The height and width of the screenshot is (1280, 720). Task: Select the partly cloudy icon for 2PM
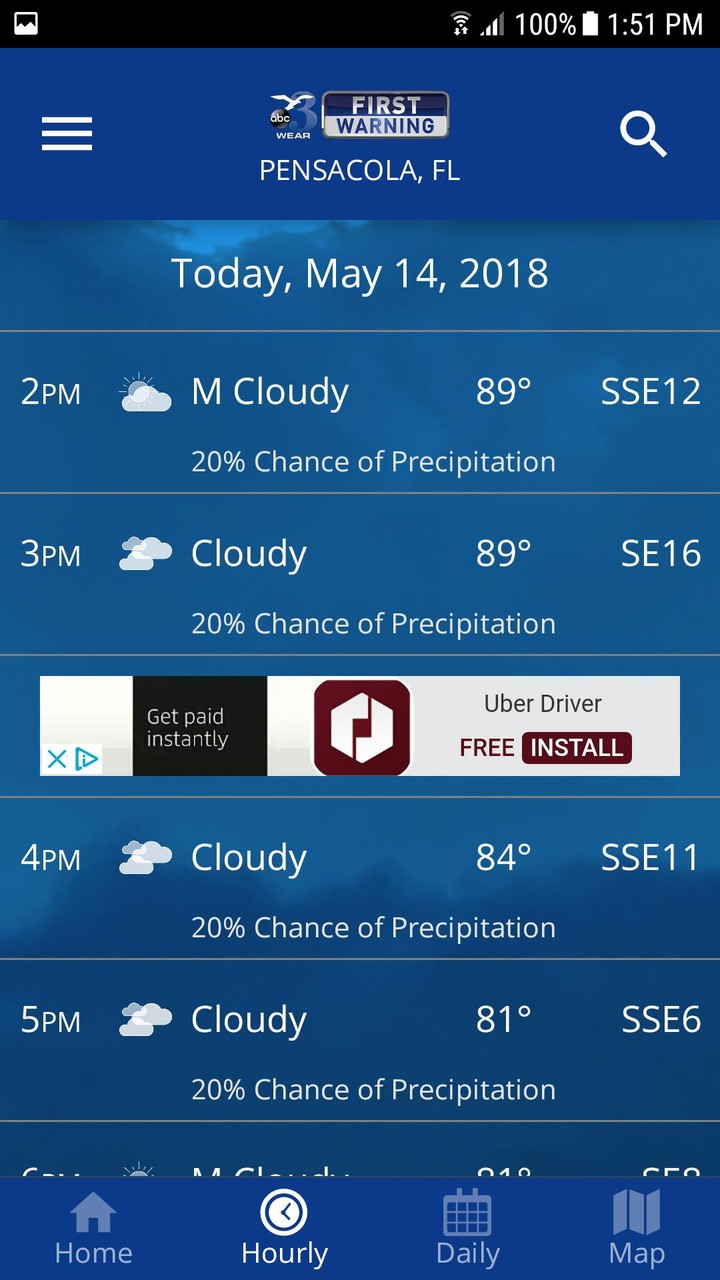tap(145, 392)
